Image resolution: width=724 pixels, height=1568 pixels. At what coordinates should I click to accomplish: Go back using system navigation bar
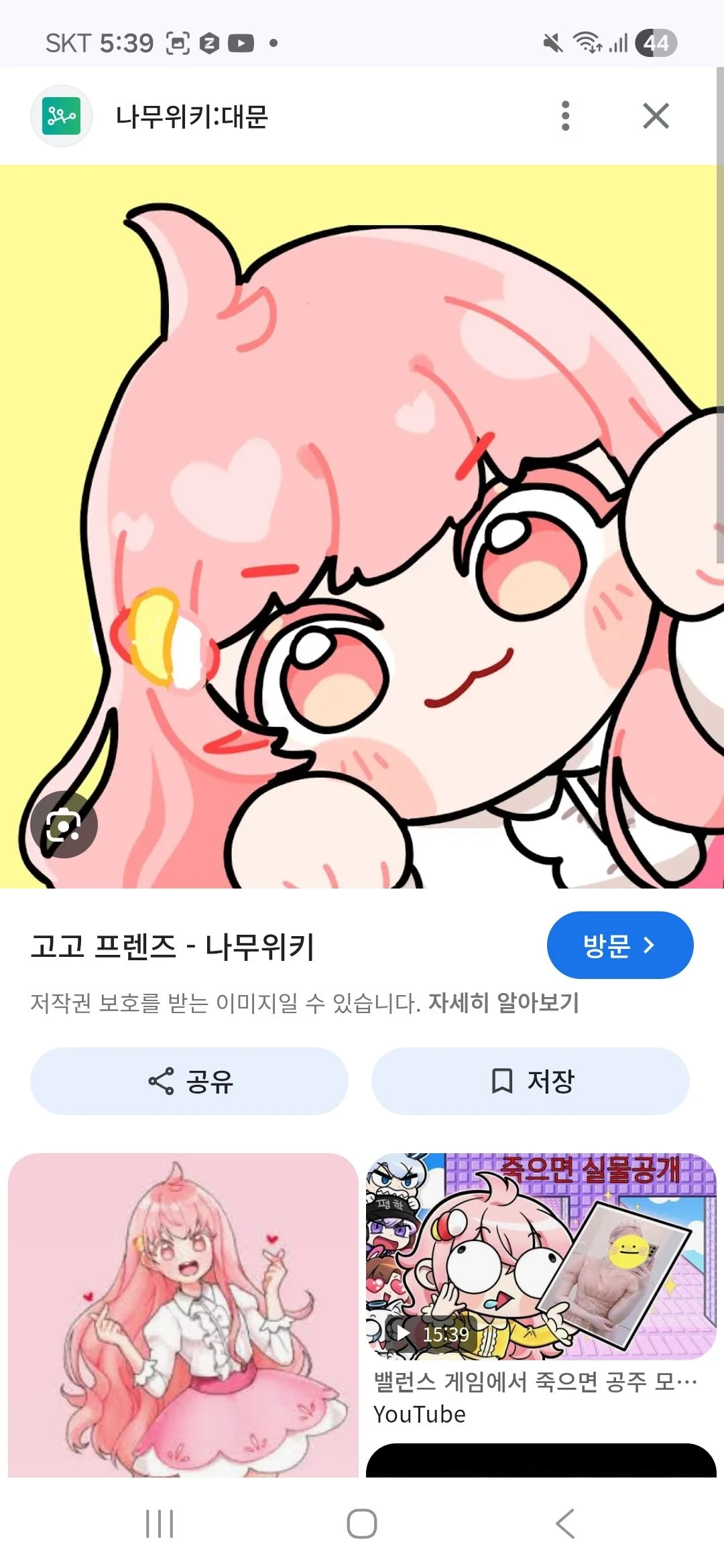pos(564,1524)
